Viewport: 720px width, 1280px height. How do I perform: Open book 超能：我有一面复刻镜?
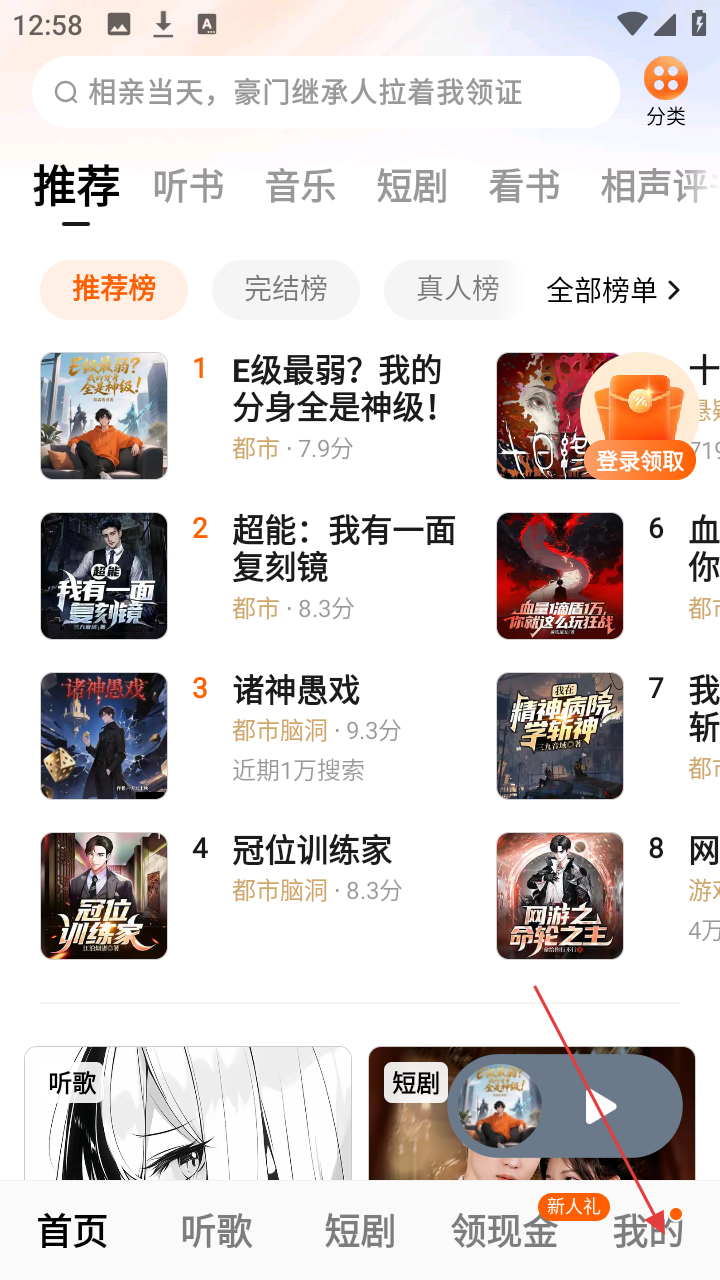coord(343,549)
